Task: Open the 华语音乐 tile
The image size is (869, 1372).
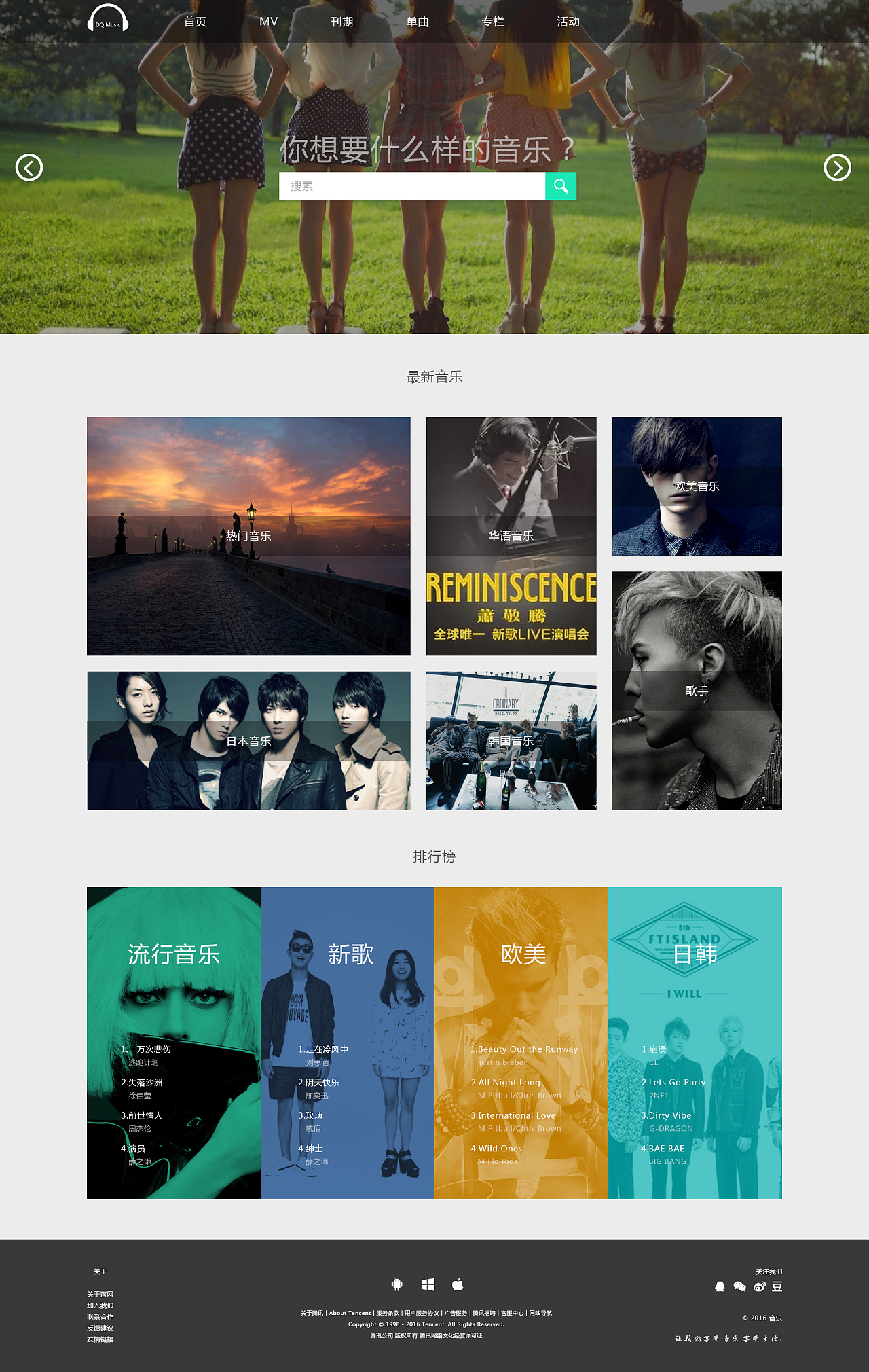Action: point(511,536)
